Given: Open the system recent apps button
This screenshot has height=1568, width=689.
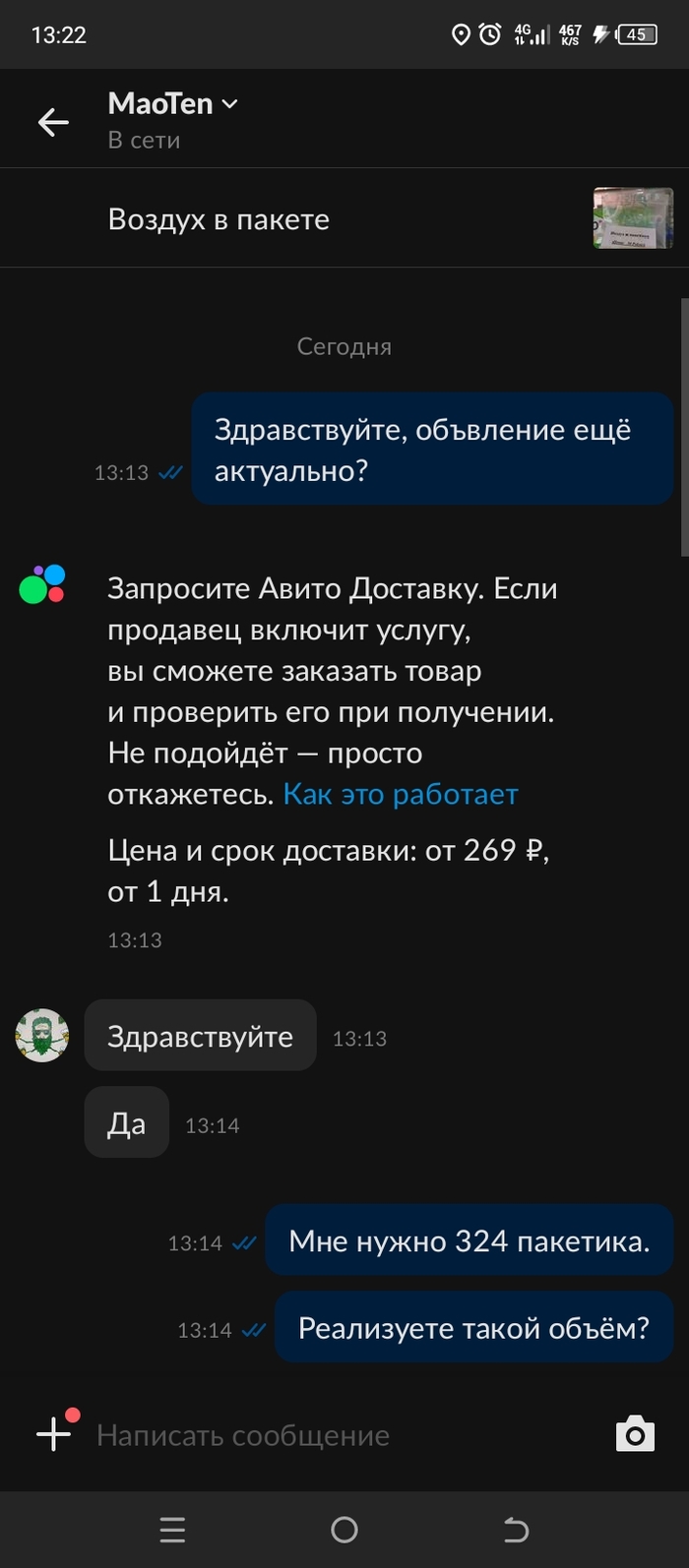Looking at the screenshot, I should (172, 1529).
